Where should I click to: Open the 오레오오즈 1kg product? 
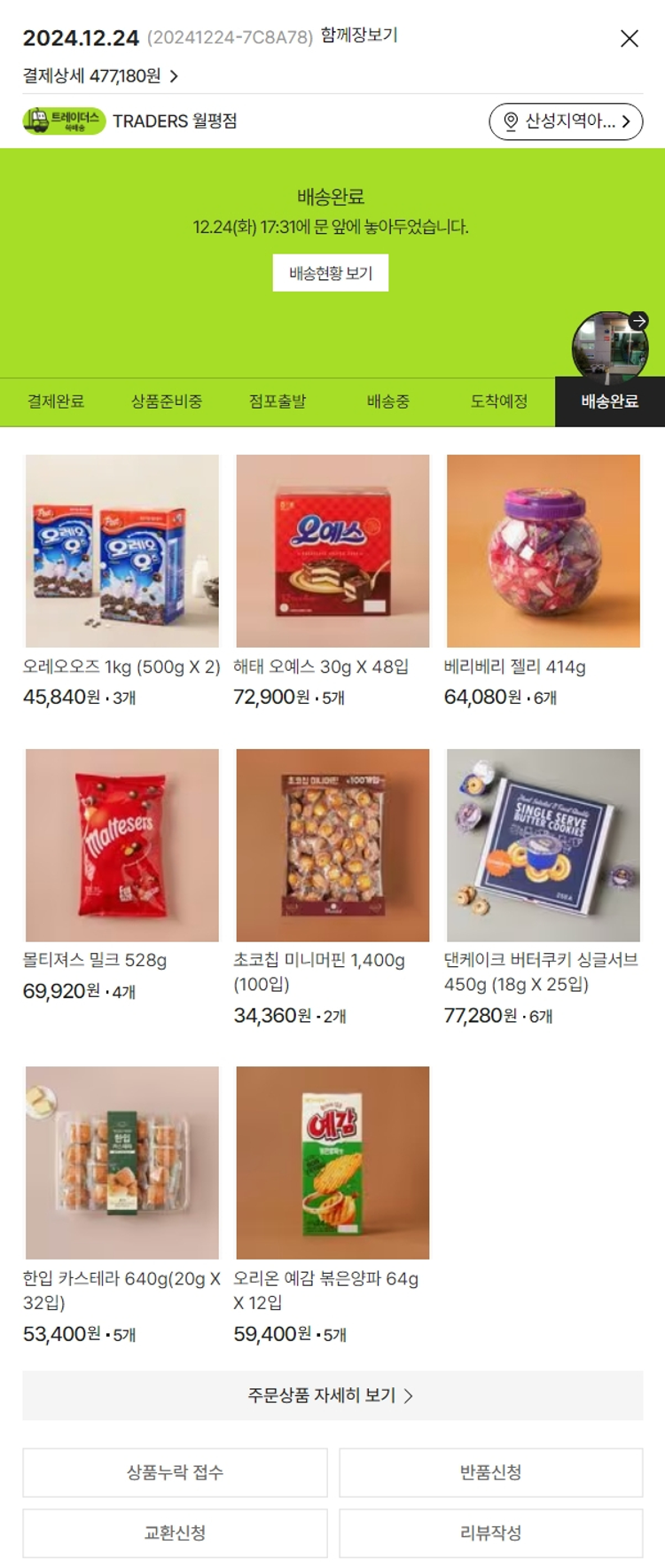pos(122,550)
